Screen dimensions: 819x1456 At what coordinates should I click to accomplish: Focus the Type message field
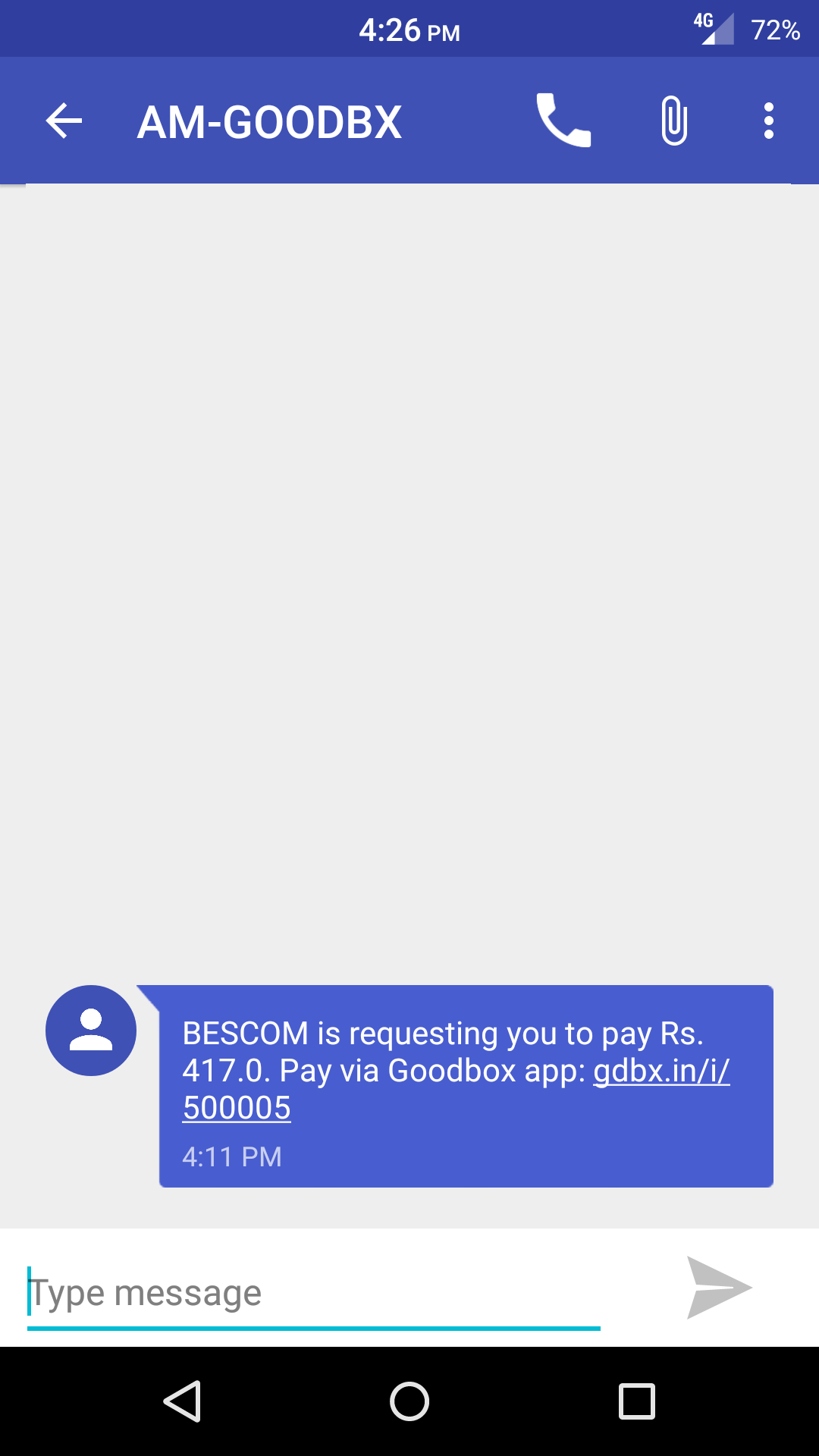pos(312,1293)
